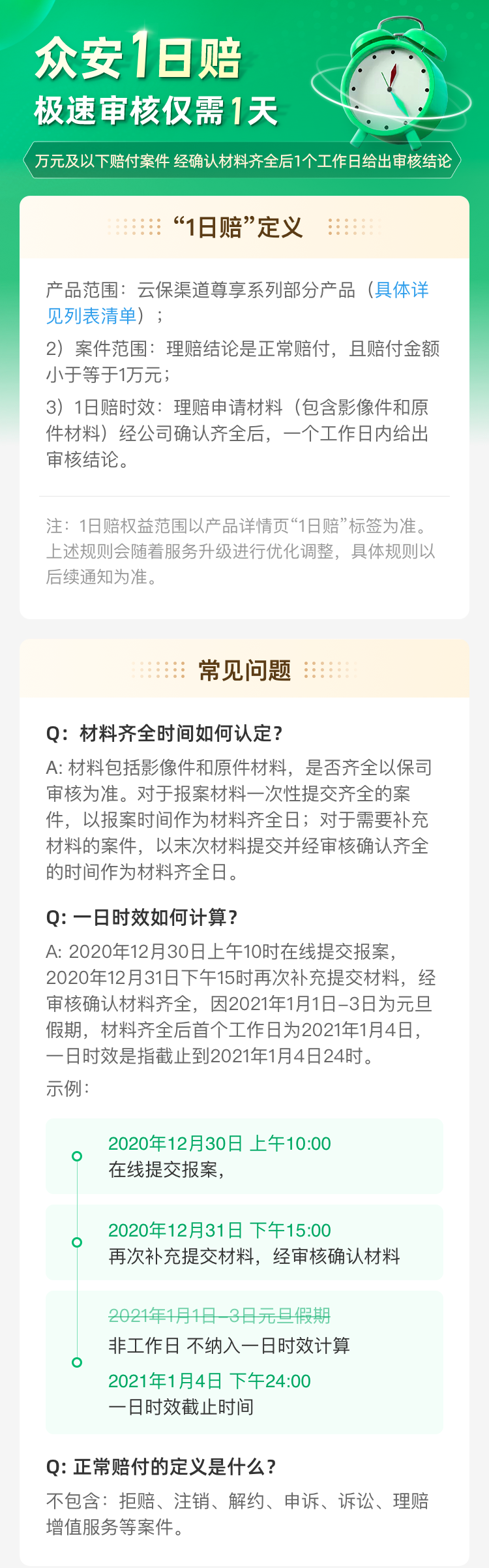
Task: Open the 具体详见列表清单 product list link
Action: [91, 316]
